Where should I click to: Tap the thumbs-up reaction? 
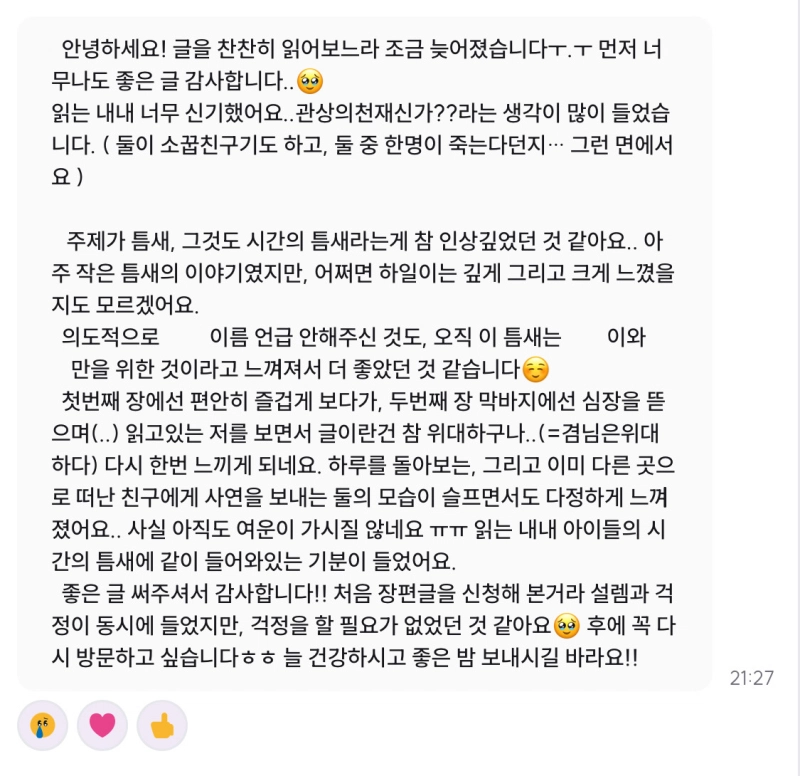161,725
